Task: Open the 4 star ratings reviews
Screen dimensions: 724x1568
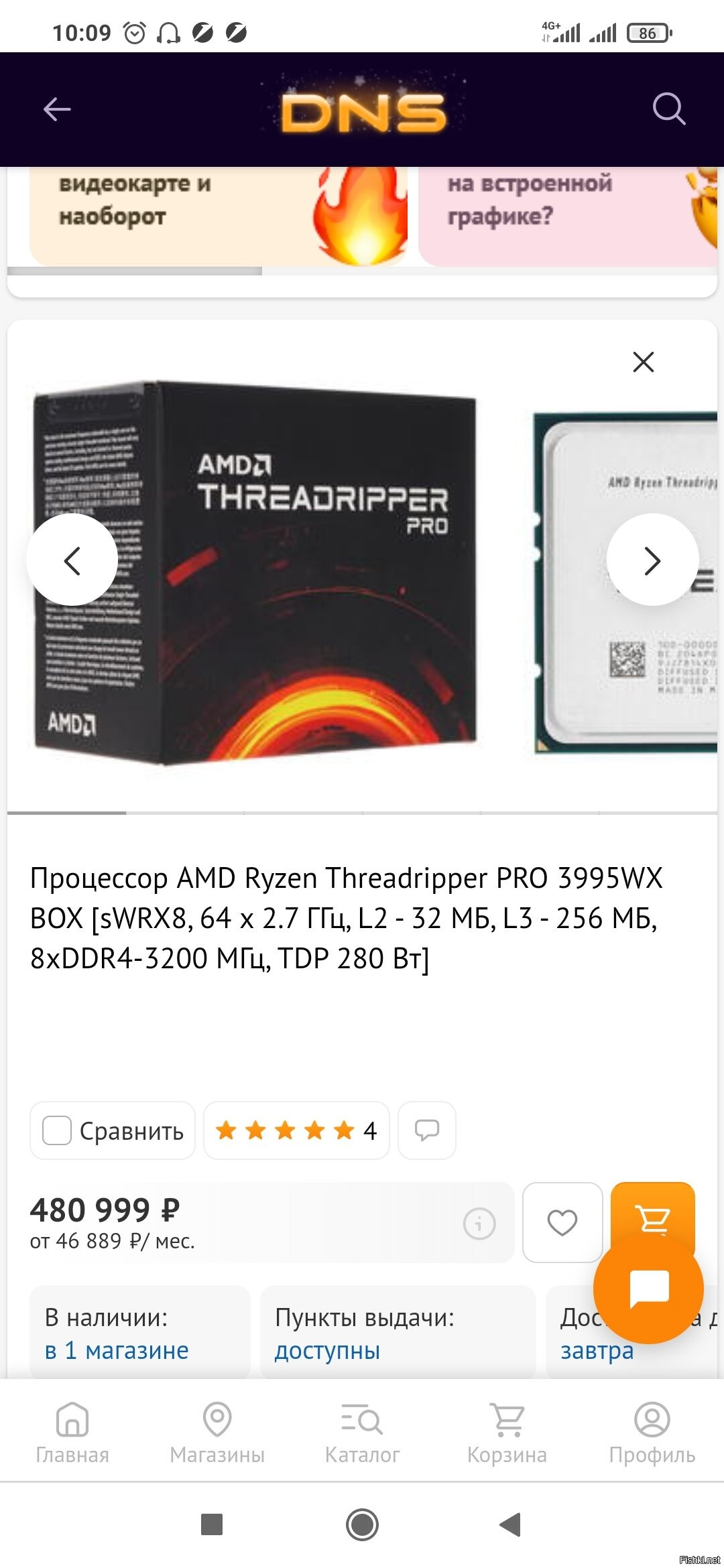Action: click(296, 1130)
